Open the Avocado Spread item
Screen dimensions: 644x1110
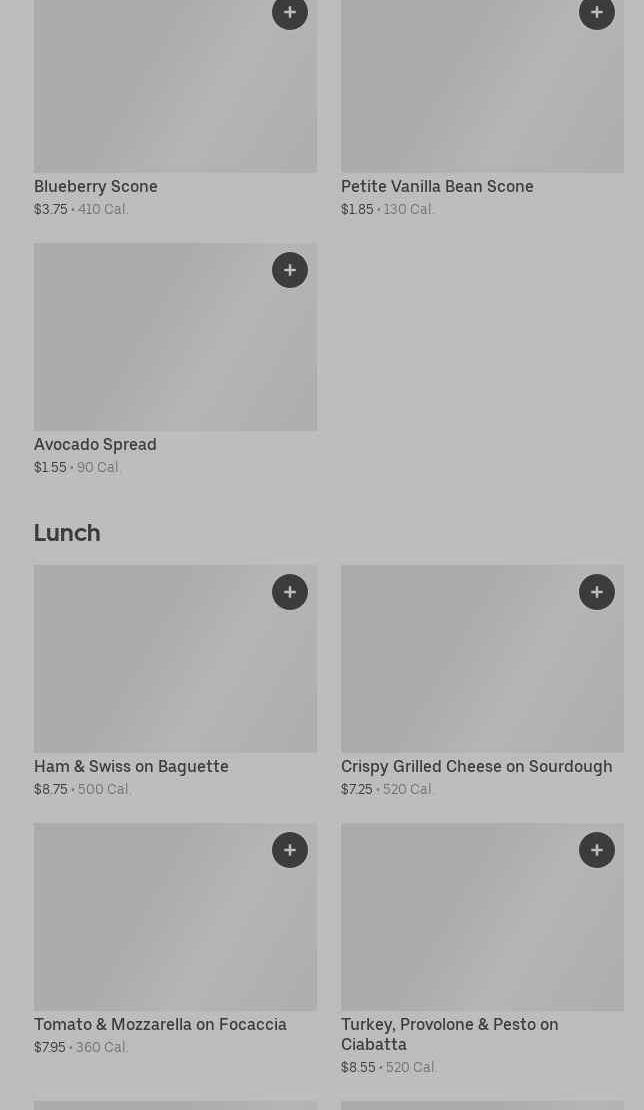click(x=95, y=444)
